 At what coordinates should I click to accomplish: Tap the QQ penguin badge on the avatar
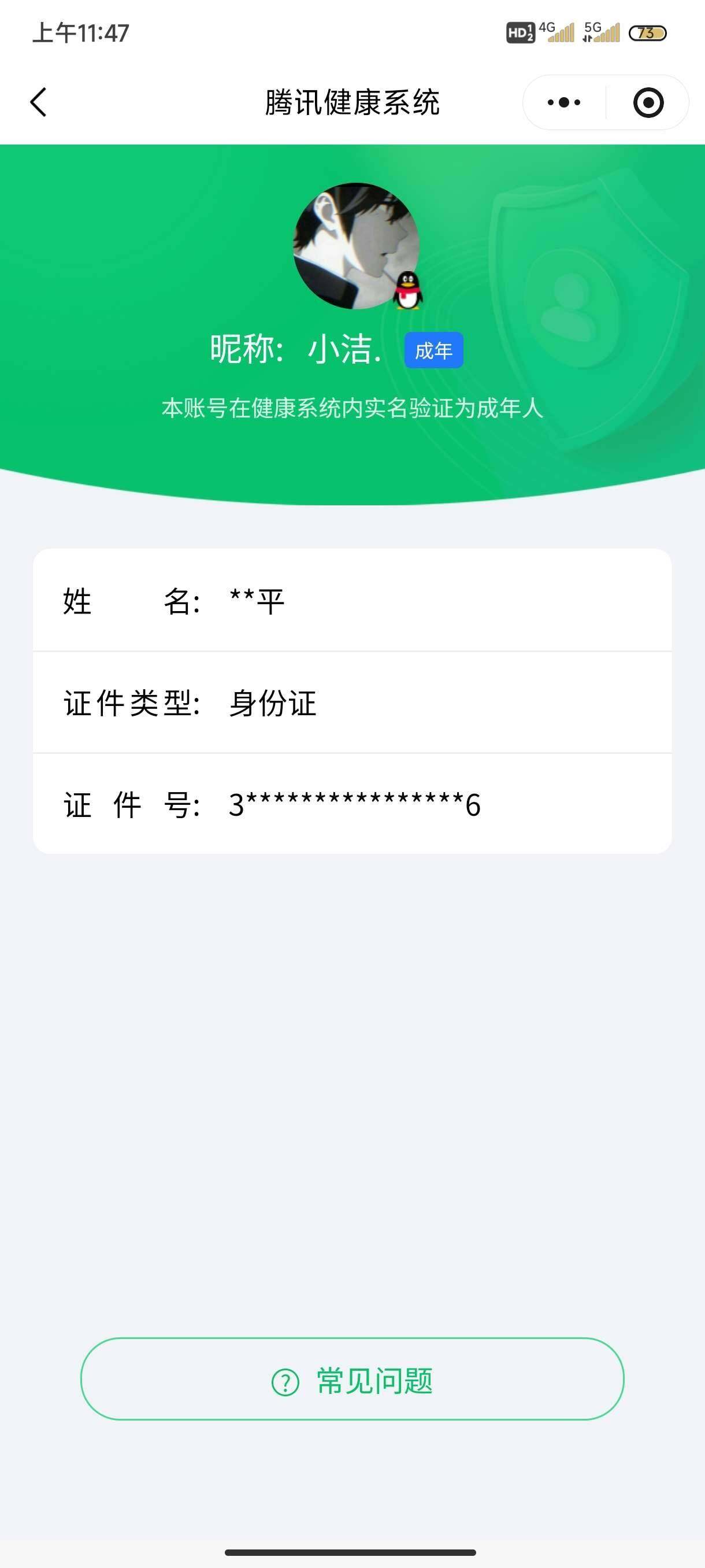click(408, 290)
